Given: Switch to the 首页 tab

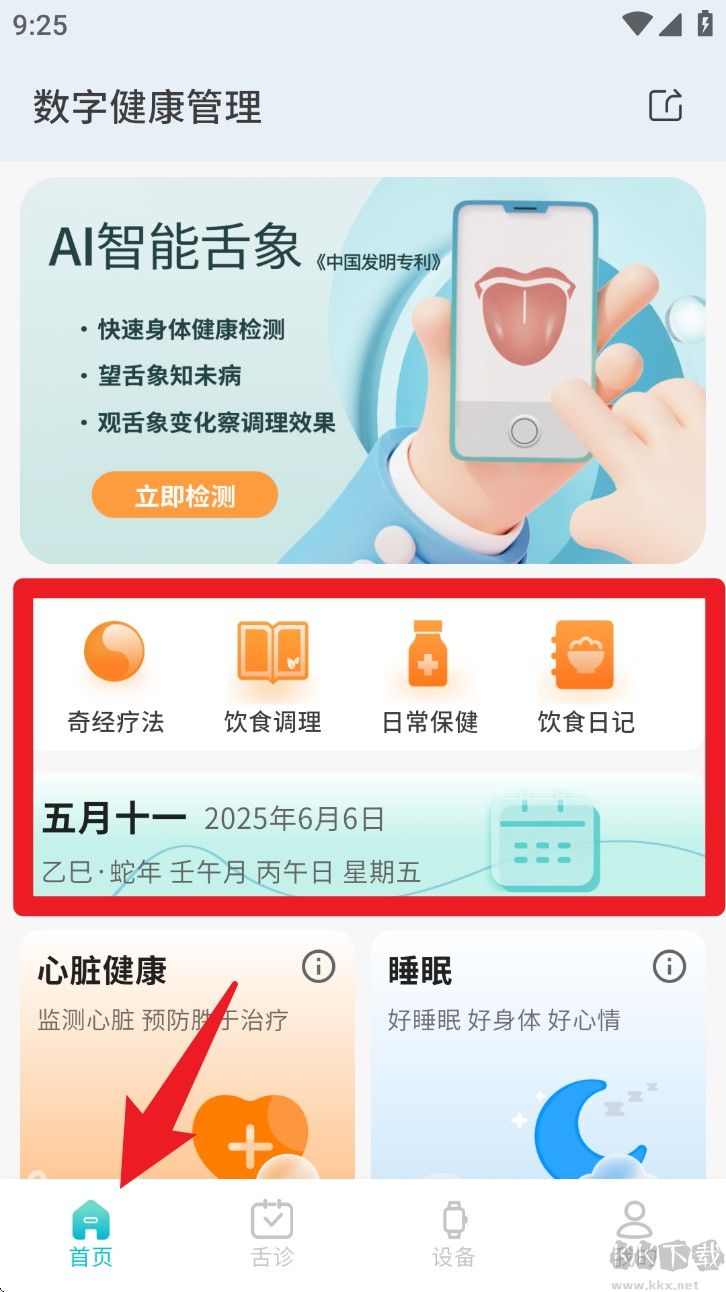Looking at the screenshot, I should coord(91,1235).
